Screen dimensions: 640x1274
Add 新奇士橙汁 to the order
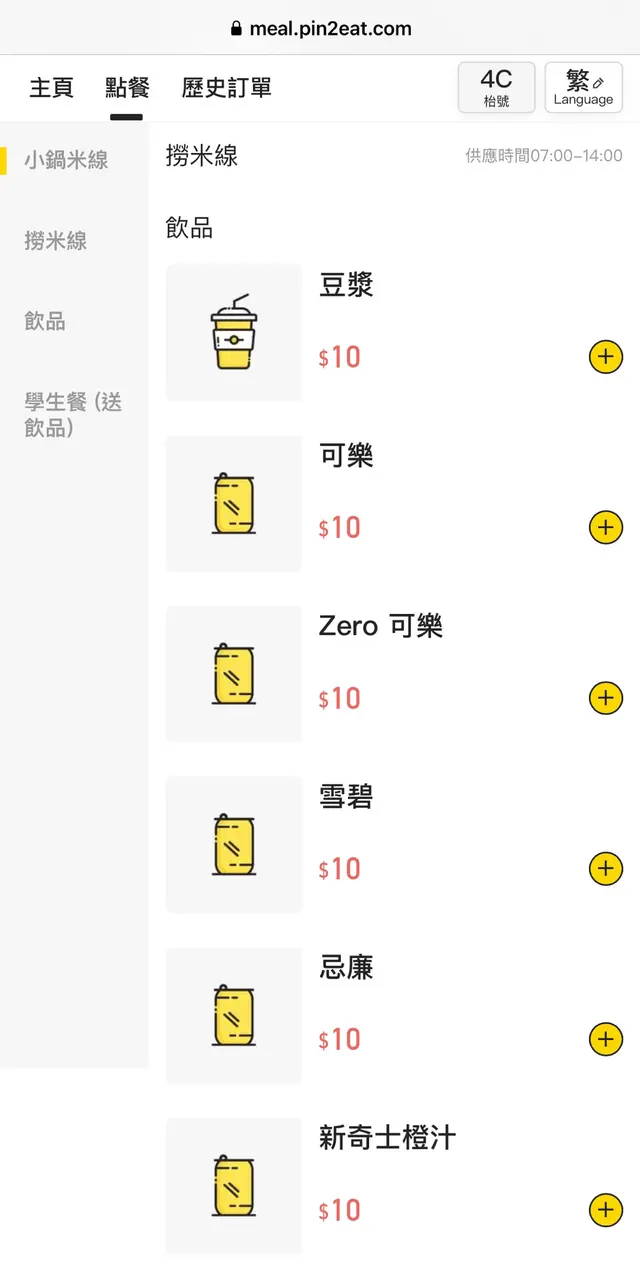(606, 1210)
